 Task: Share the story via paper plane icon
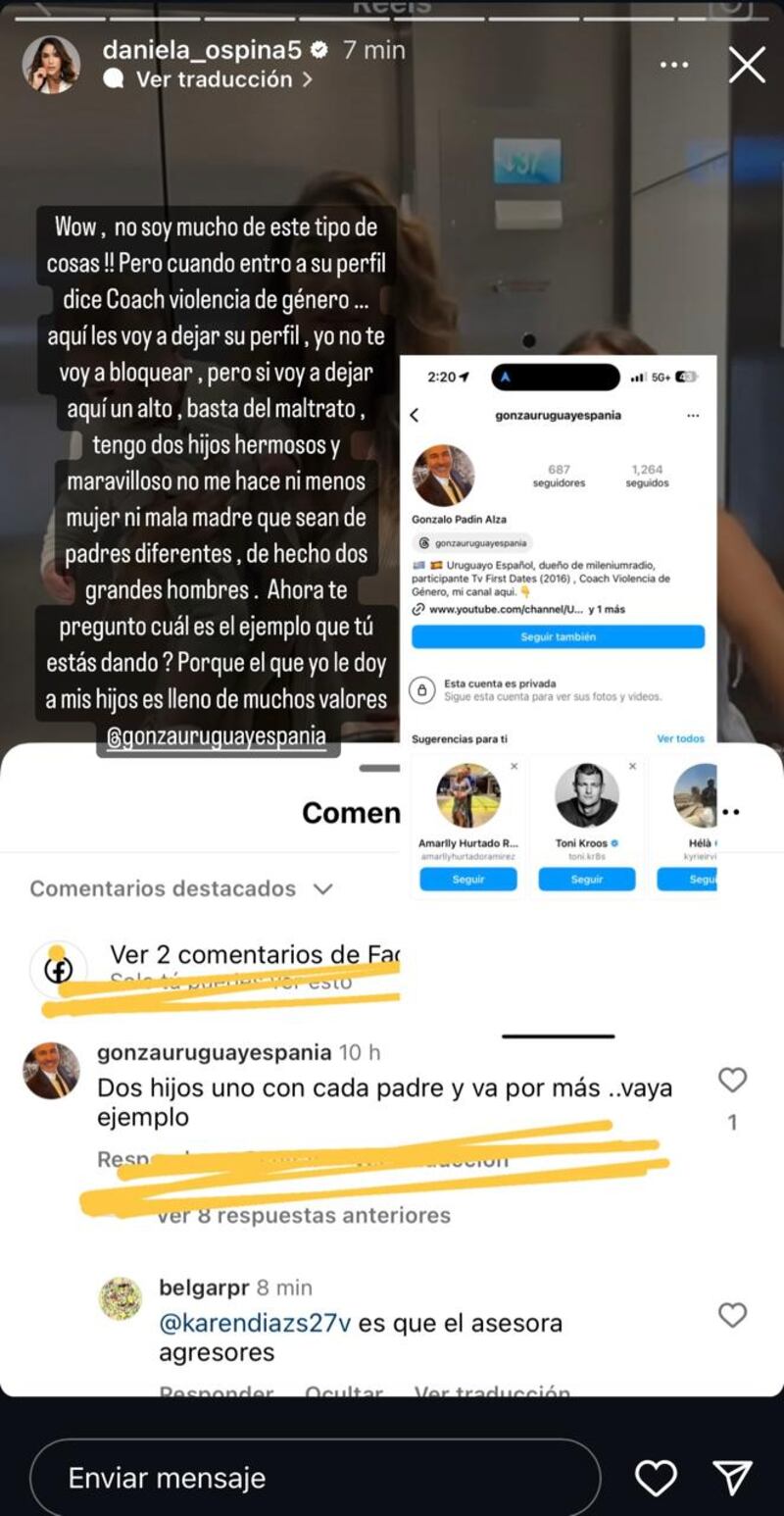(731, 1478)
